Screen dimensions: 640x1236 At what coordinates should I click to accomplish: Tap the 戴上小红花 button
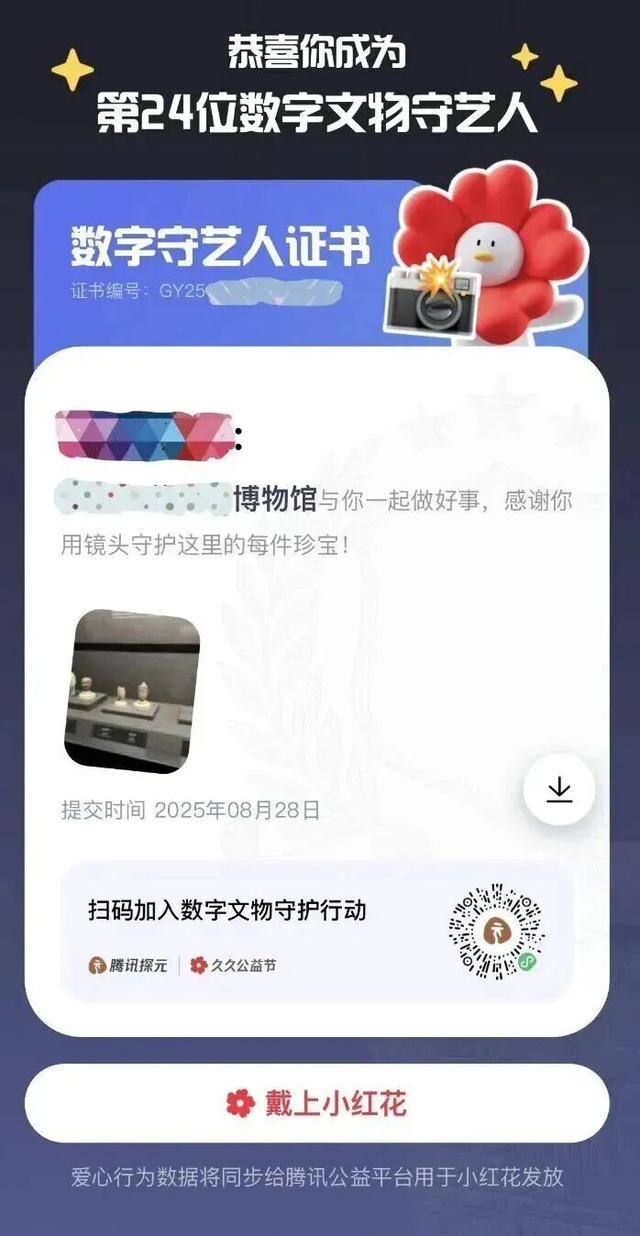coord(316,1103)
